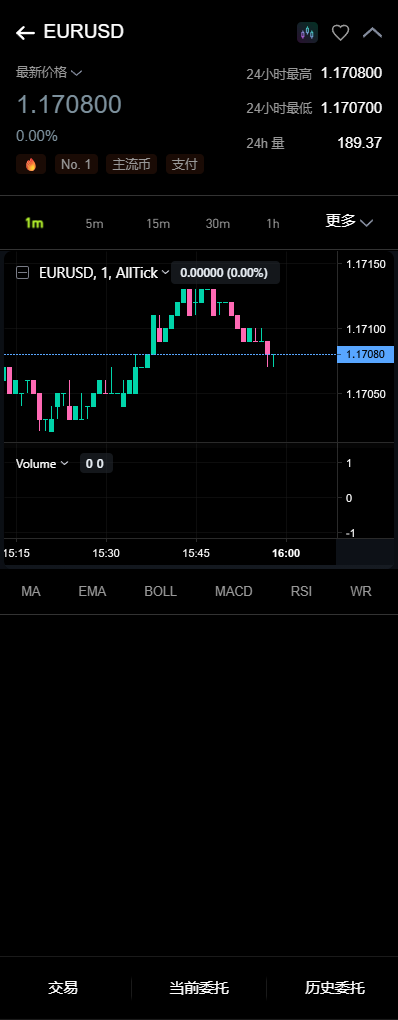This screenshot has width=398, height=1020.
Task: Enable the MA indicator
Action: [31, 591]
